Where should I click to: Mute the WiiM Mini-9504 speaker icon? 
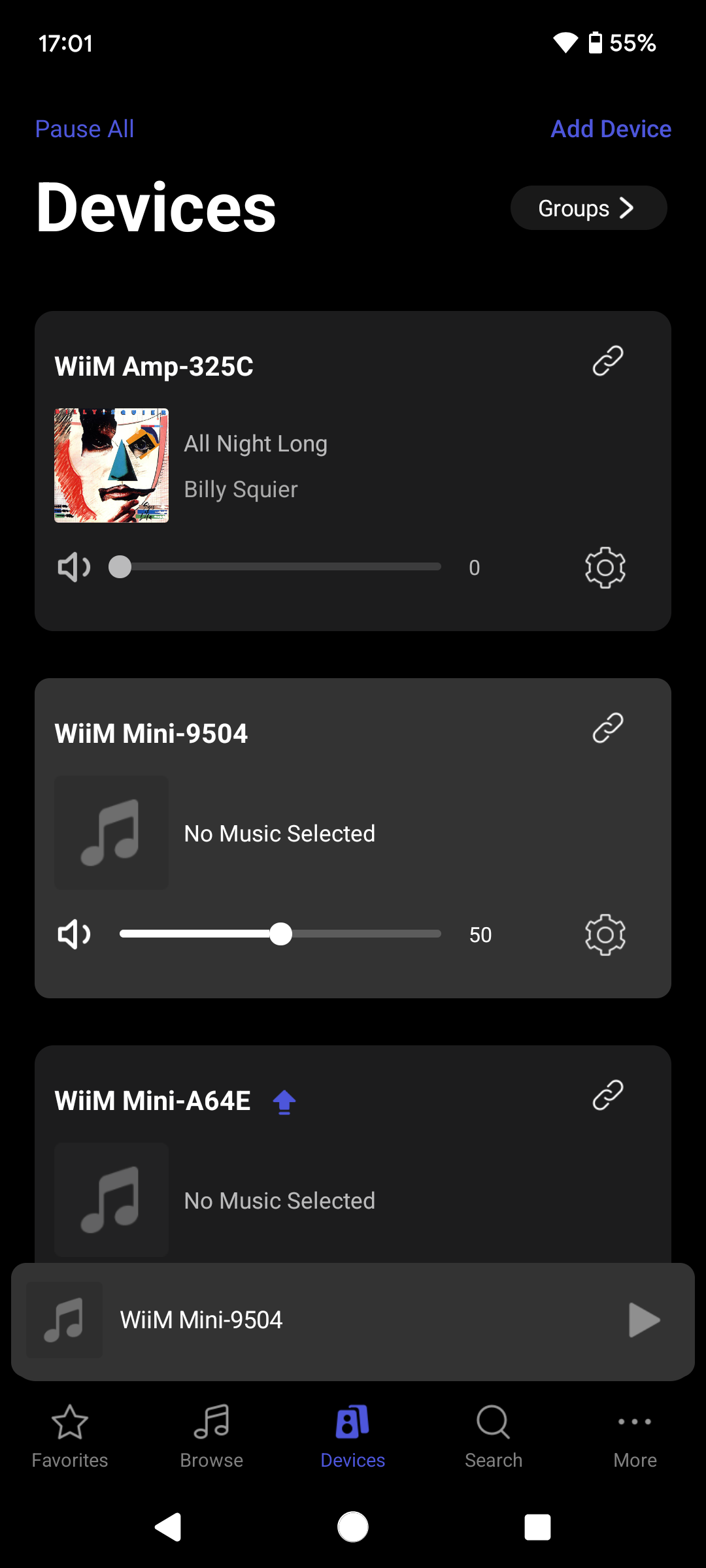[73, 934]
